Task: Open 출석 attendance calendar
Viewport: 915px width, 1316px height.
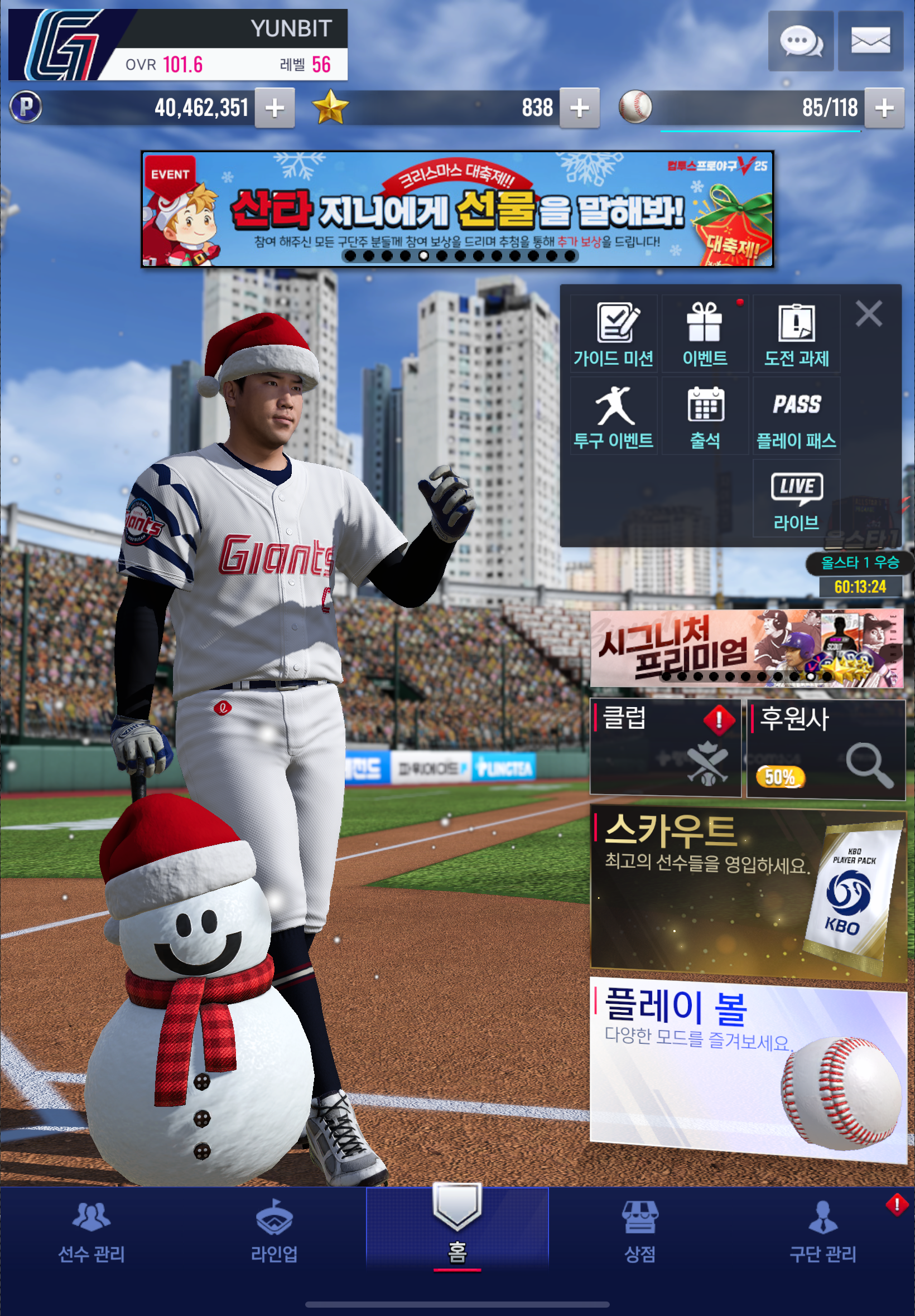Action: pyautogui.click(x=705, y=417)
